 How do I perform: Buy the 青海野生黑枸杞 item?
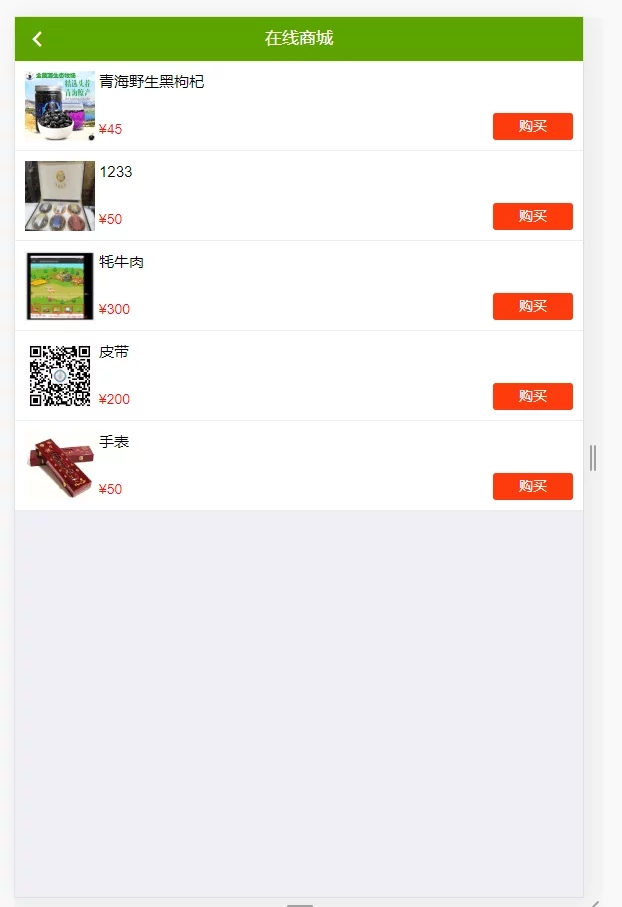[x=532, y=126]
